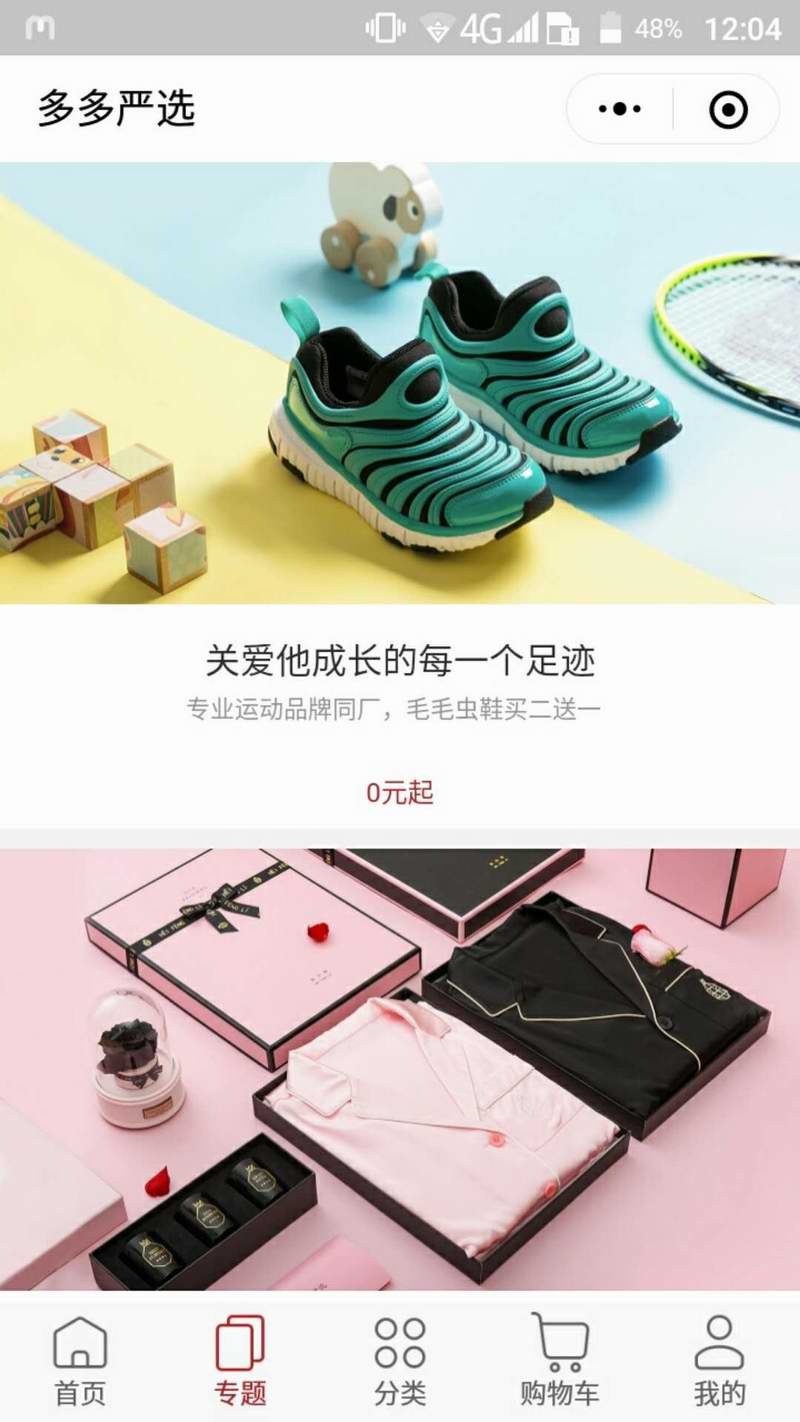800x1422 pixels.
Task: Close the mini program via circle icon
Action: point(728,109)
